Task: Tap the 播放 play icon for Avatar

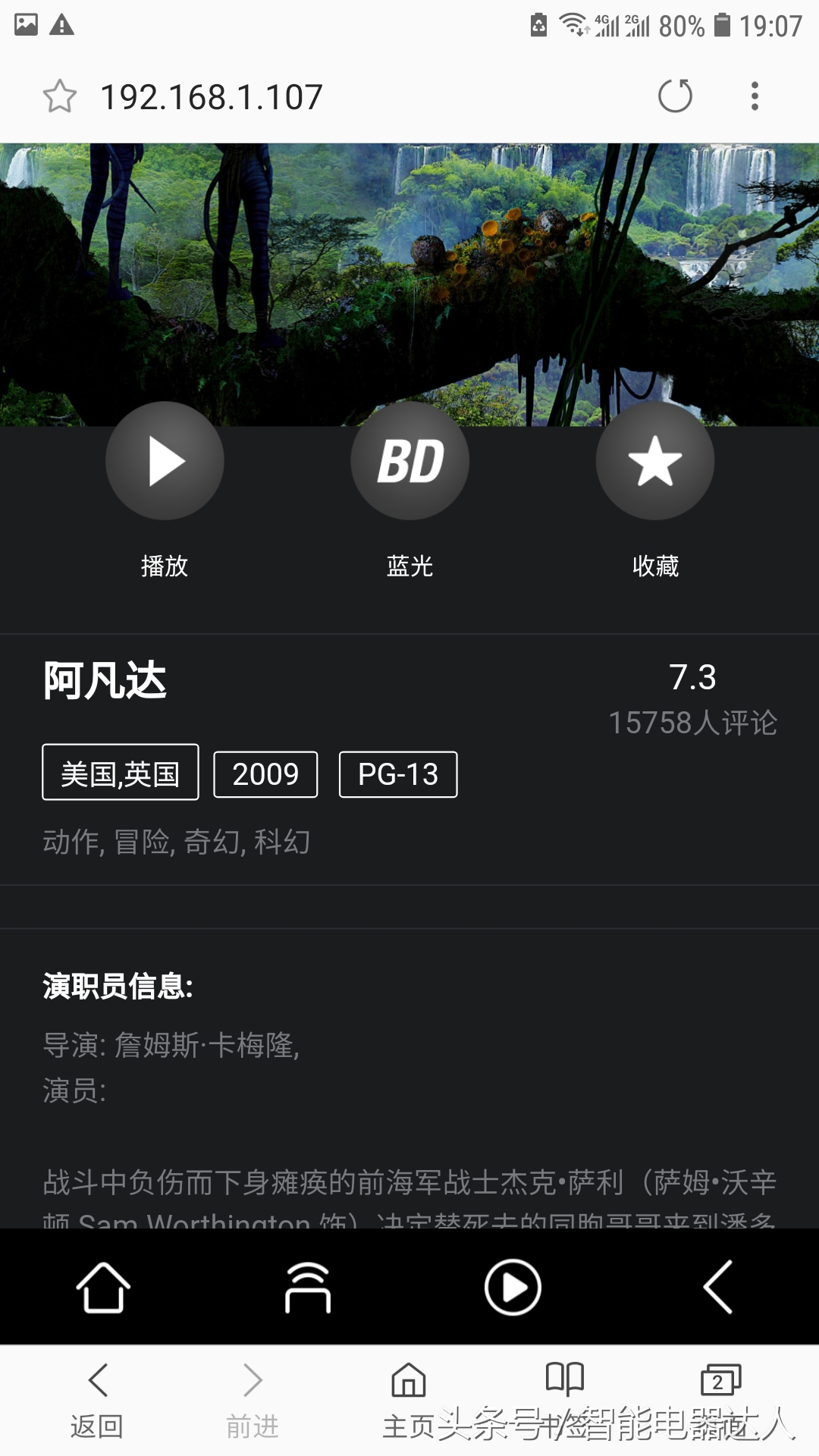Action: (164, 460)
